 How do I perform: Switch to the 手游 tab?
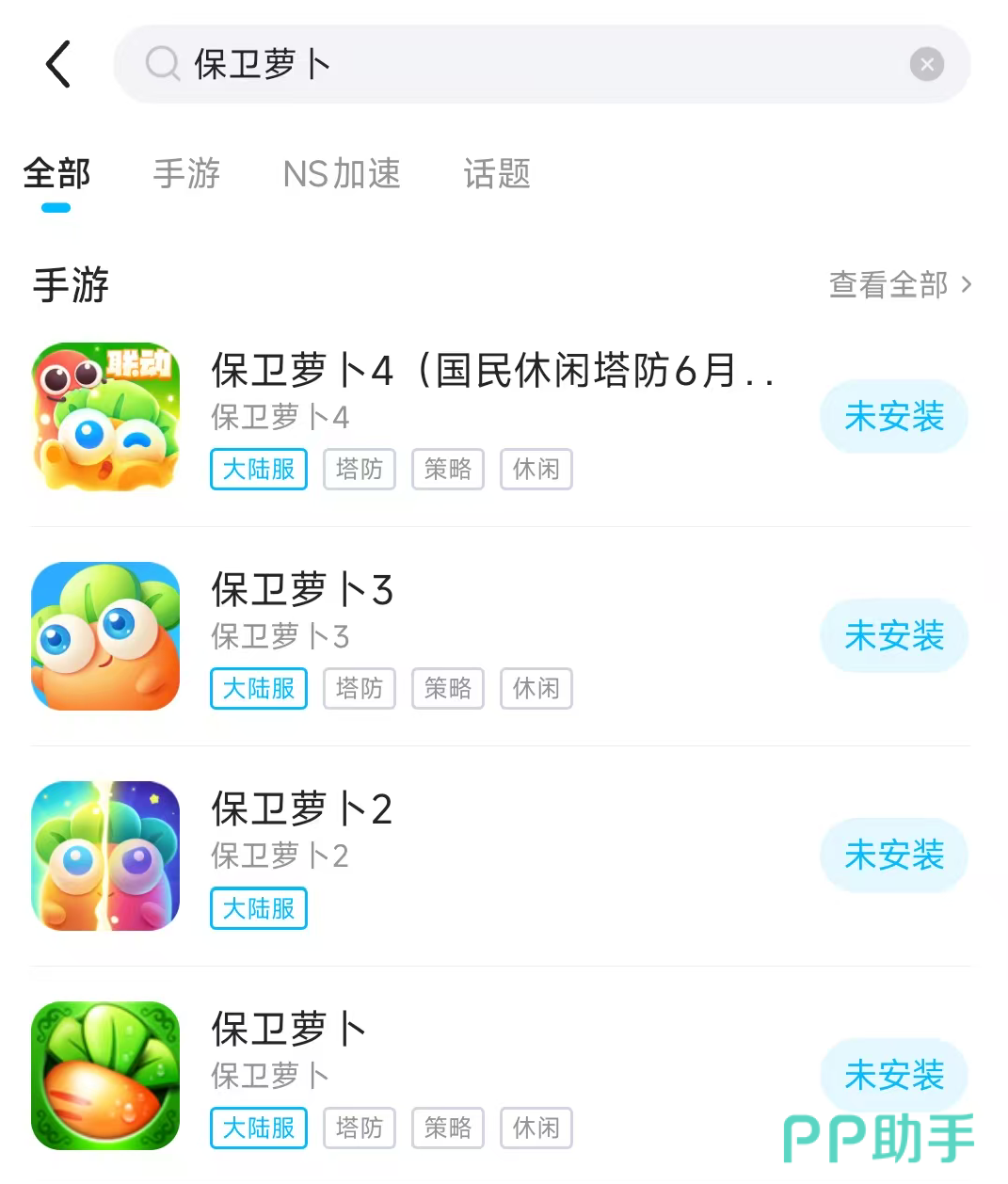(x=186, y=174)
